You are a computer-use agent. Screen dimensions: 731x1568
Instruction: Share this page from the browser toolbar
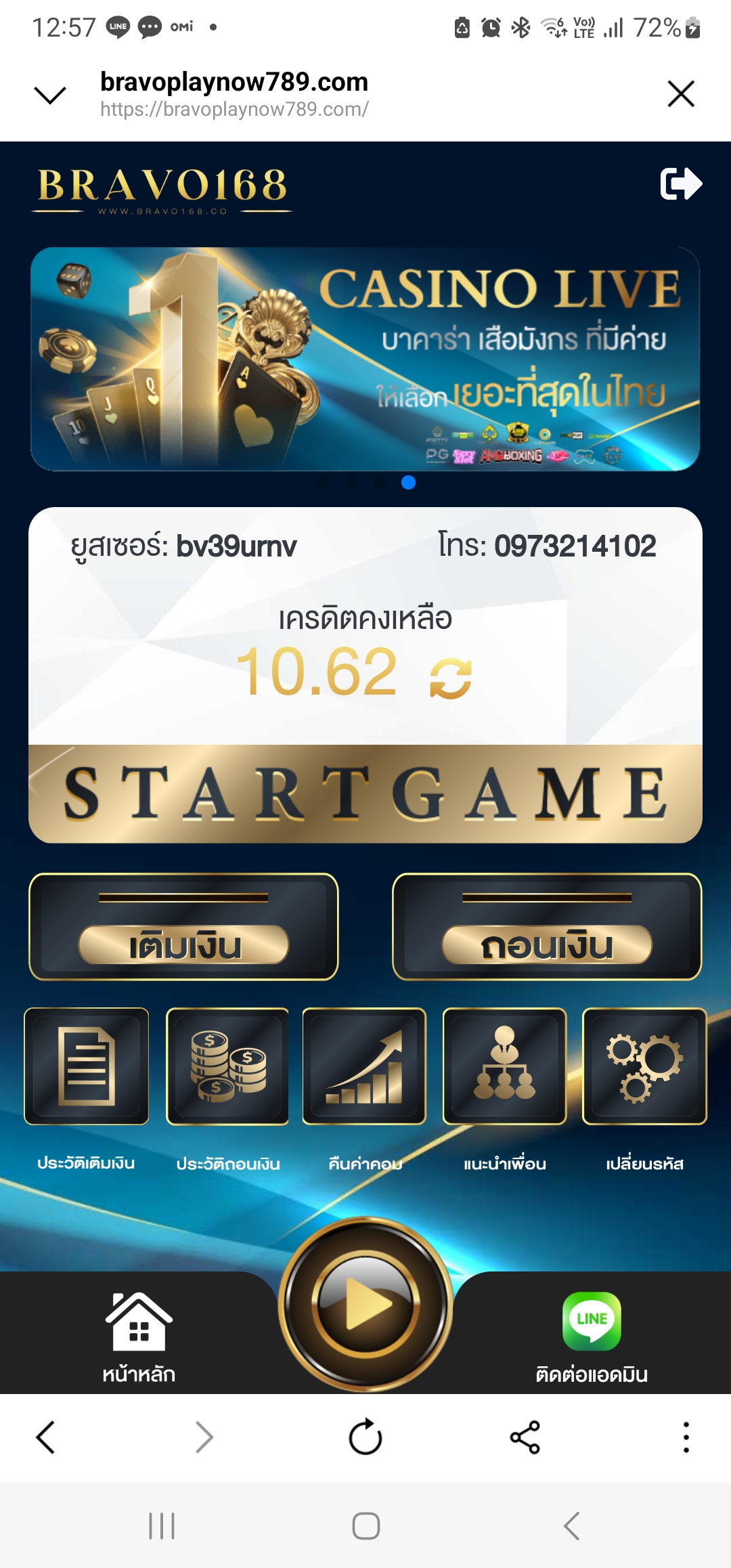525,1437
